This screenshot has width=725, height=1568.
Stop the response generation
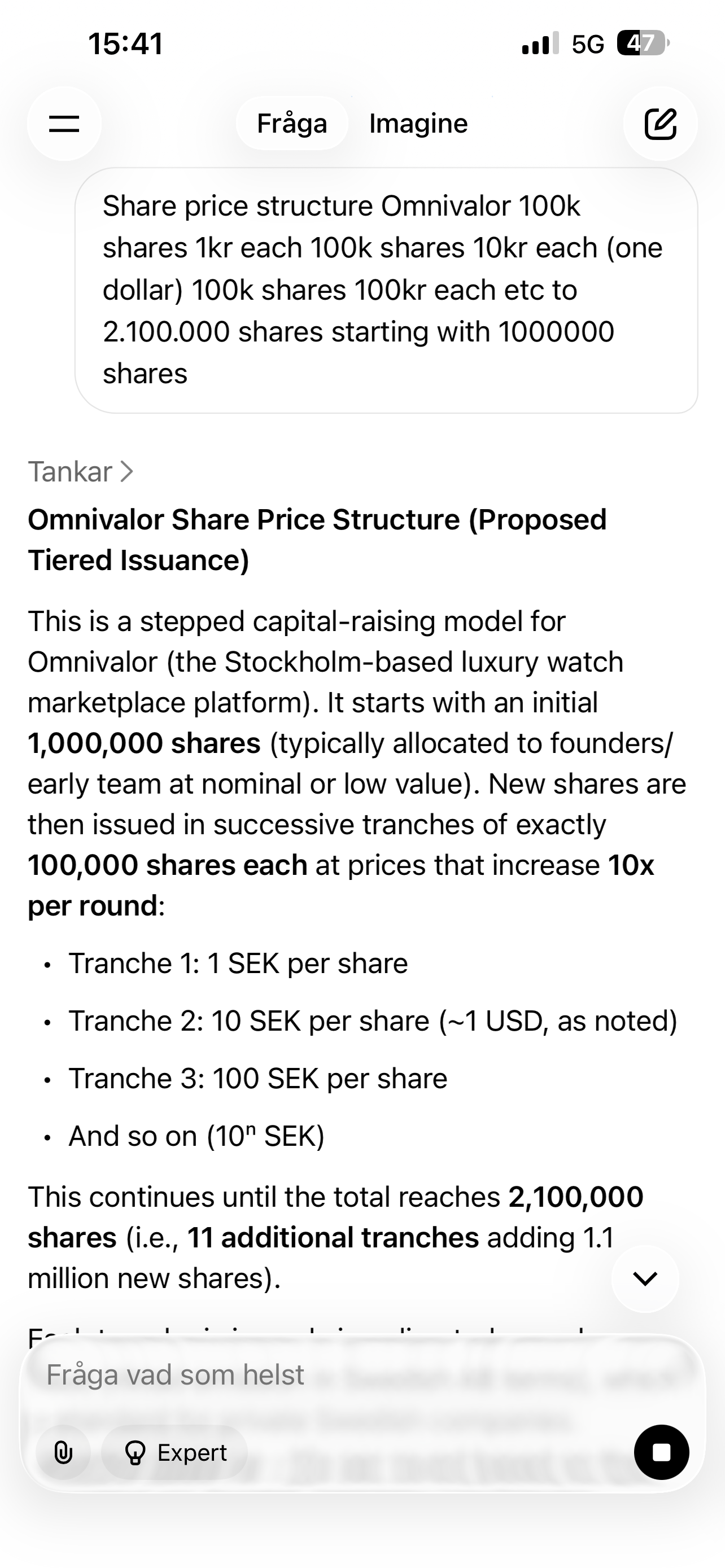(661, 1453)
